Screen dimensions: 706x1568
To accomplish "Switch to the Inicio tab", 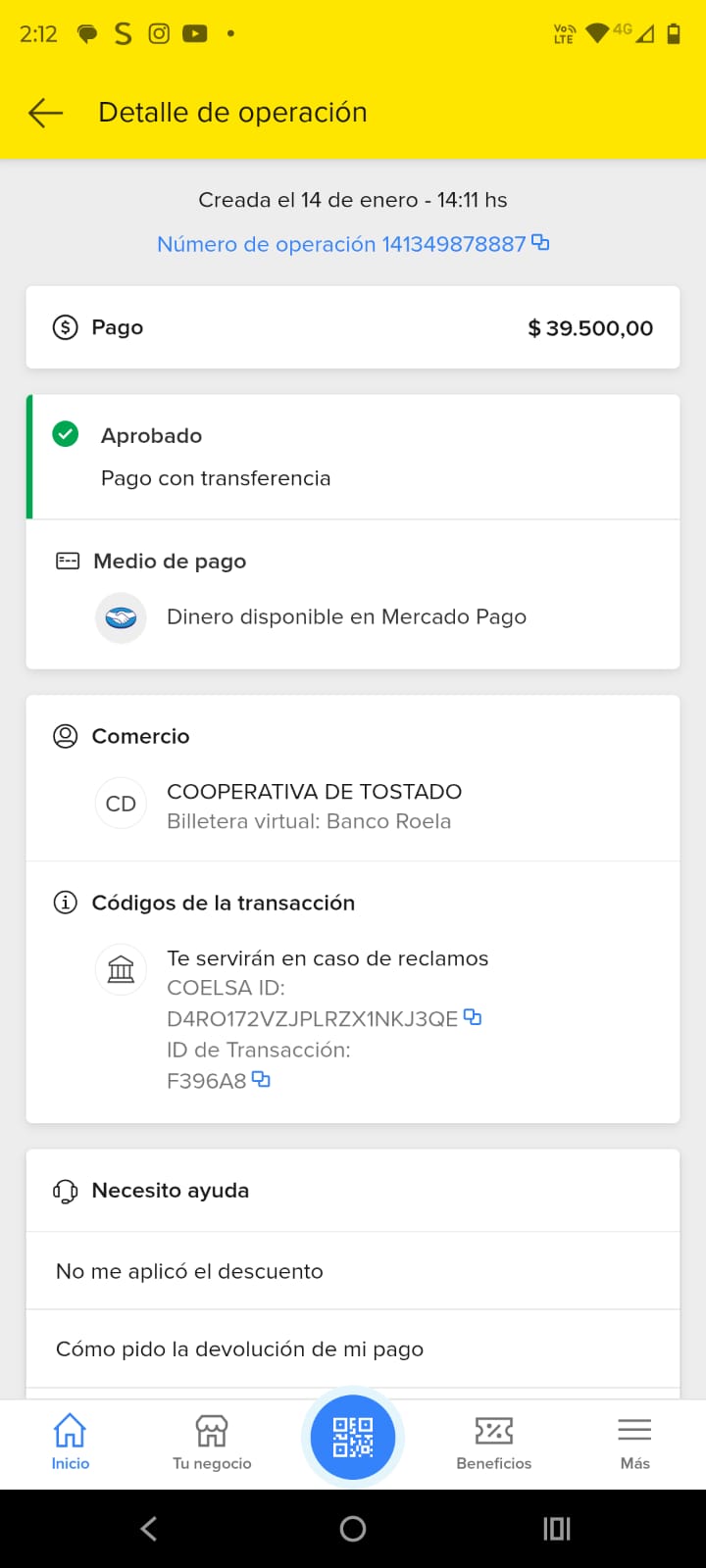I will pyautogui.click(x=71, y=1442).
